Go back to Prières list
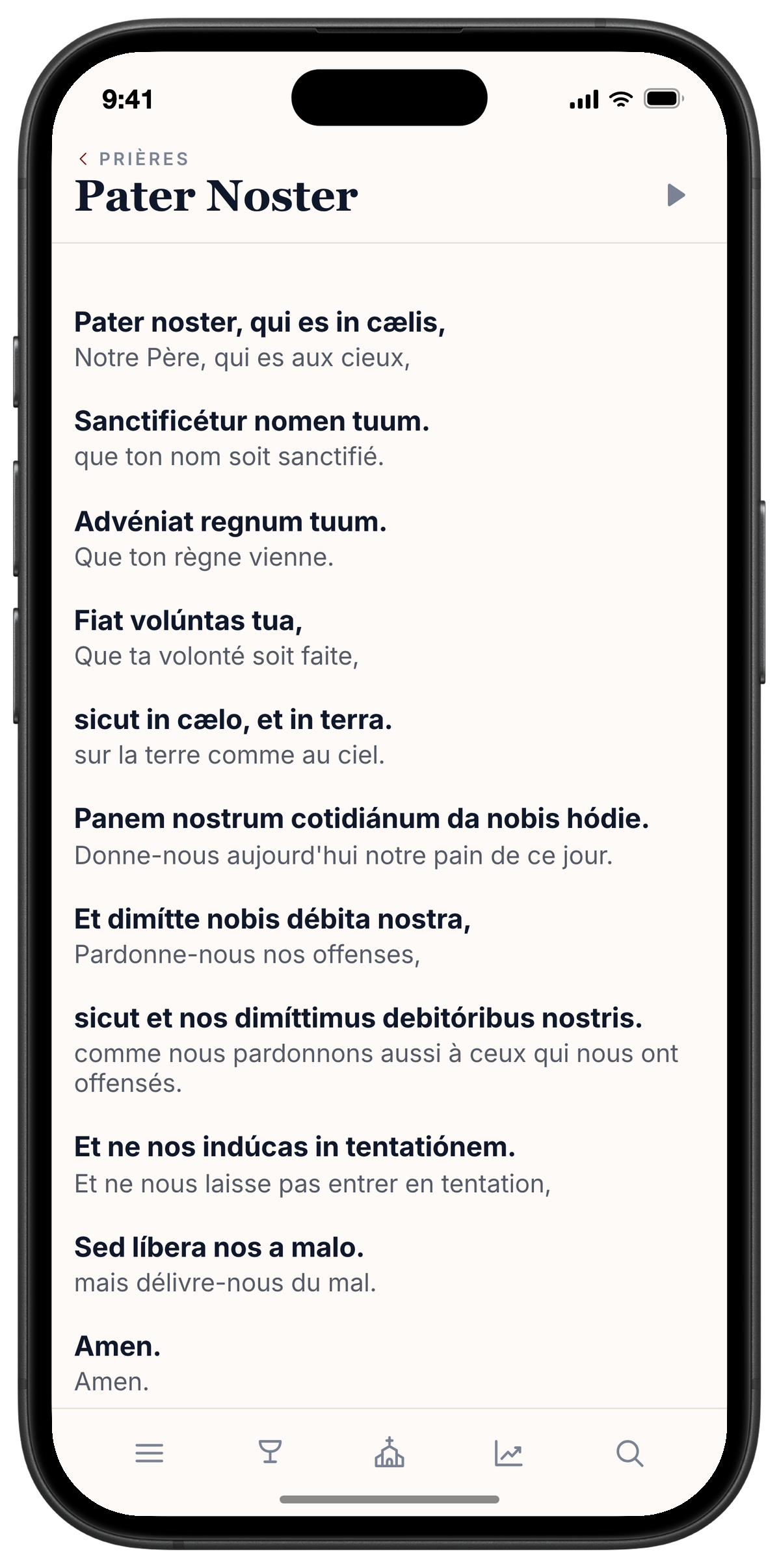This screenshot has height=1568, width=779. 133,159
